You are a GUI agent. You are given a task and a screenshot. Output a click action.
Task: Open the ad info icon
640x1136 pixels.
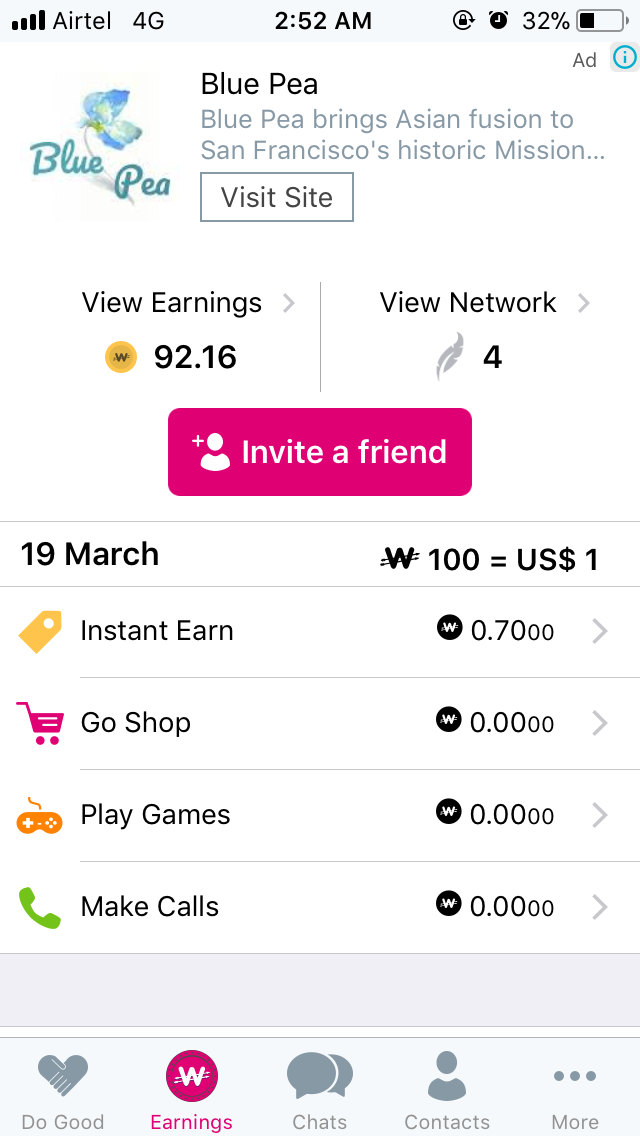(x=624, y=57)
